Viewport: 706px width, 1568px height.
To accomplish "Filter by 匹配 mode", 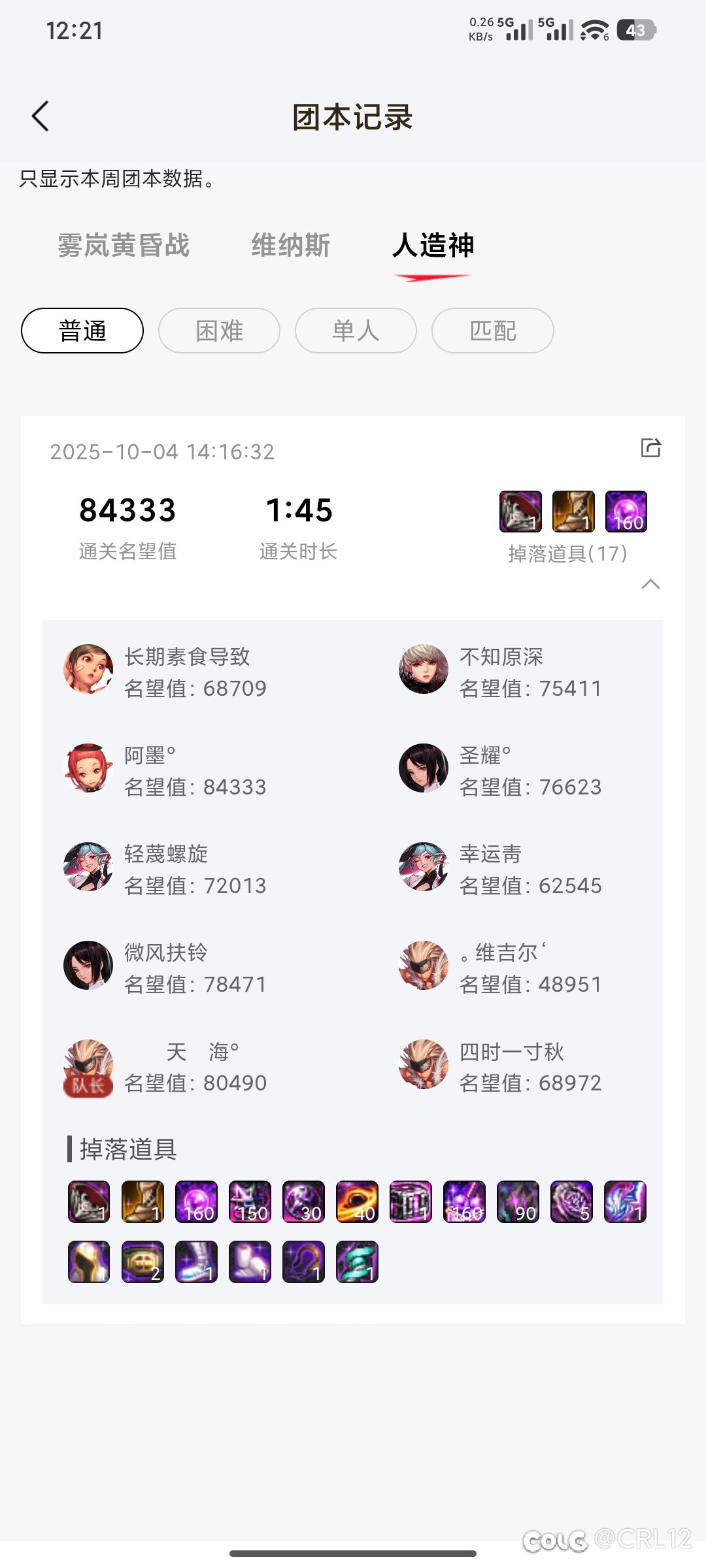I will click(x=492, y=331).
